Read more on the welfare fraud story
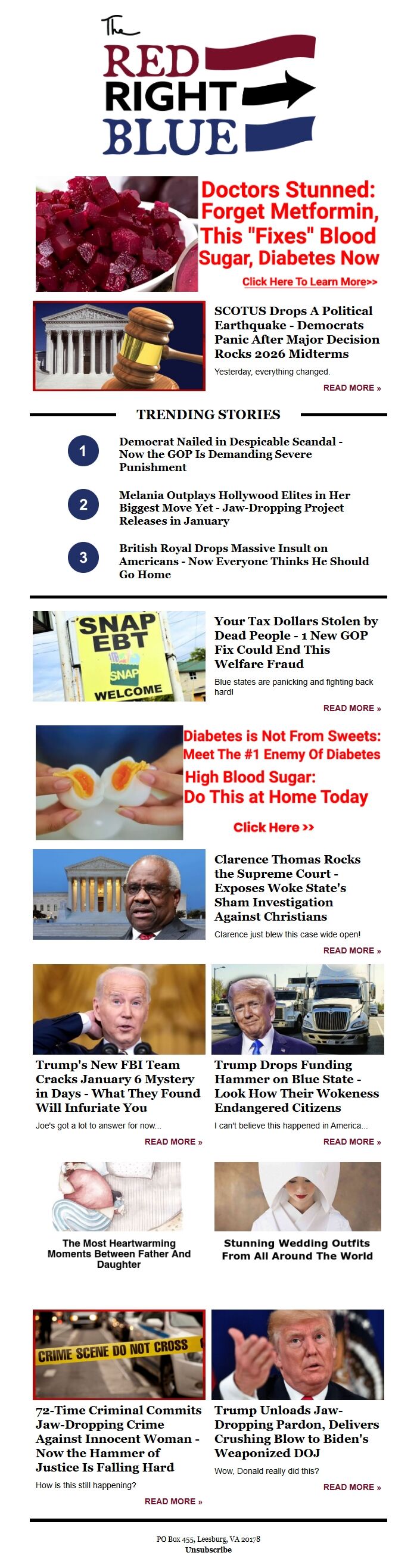The width and height of the screenshot is (417, 1568). click(x=351, y=708)
